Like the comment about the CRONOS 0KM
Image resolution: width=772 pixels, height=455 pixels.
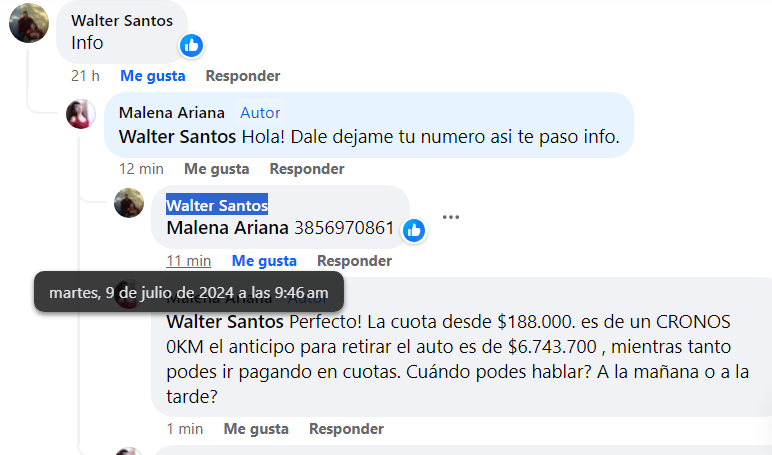[256, 429]
